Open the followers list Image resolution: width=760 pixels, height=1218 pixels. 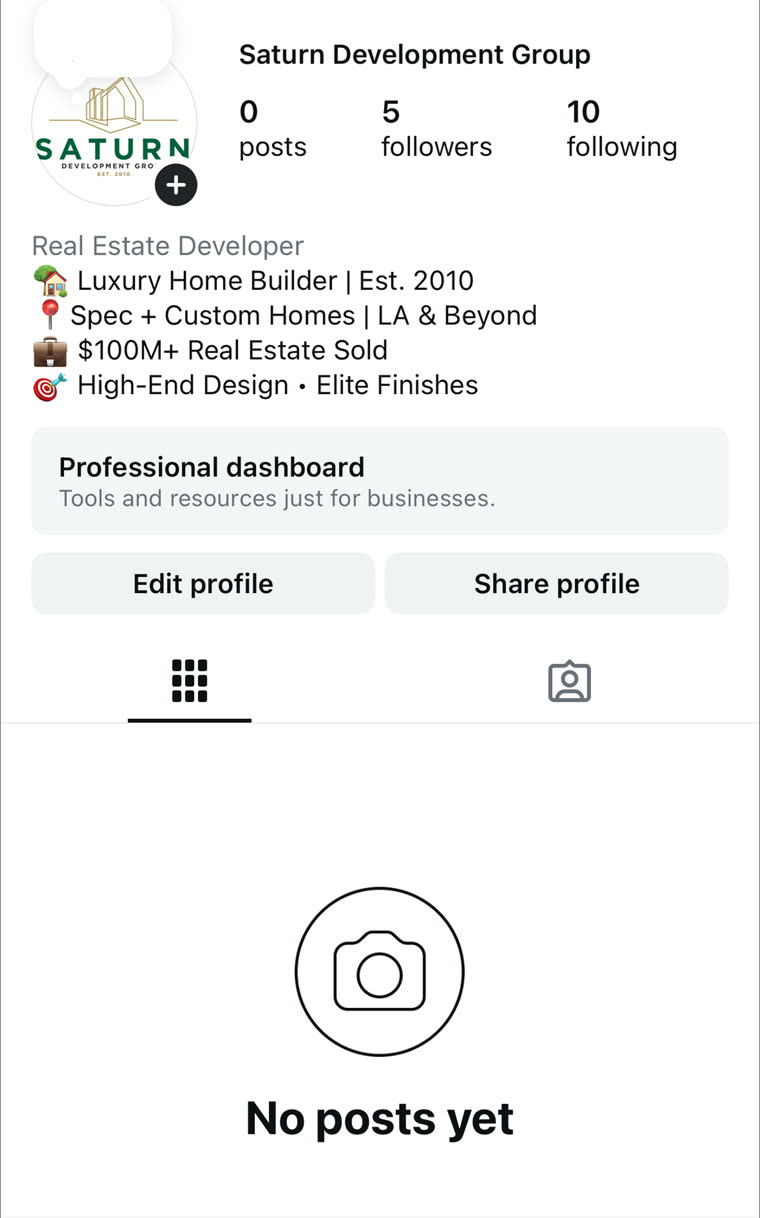(437, 129)
